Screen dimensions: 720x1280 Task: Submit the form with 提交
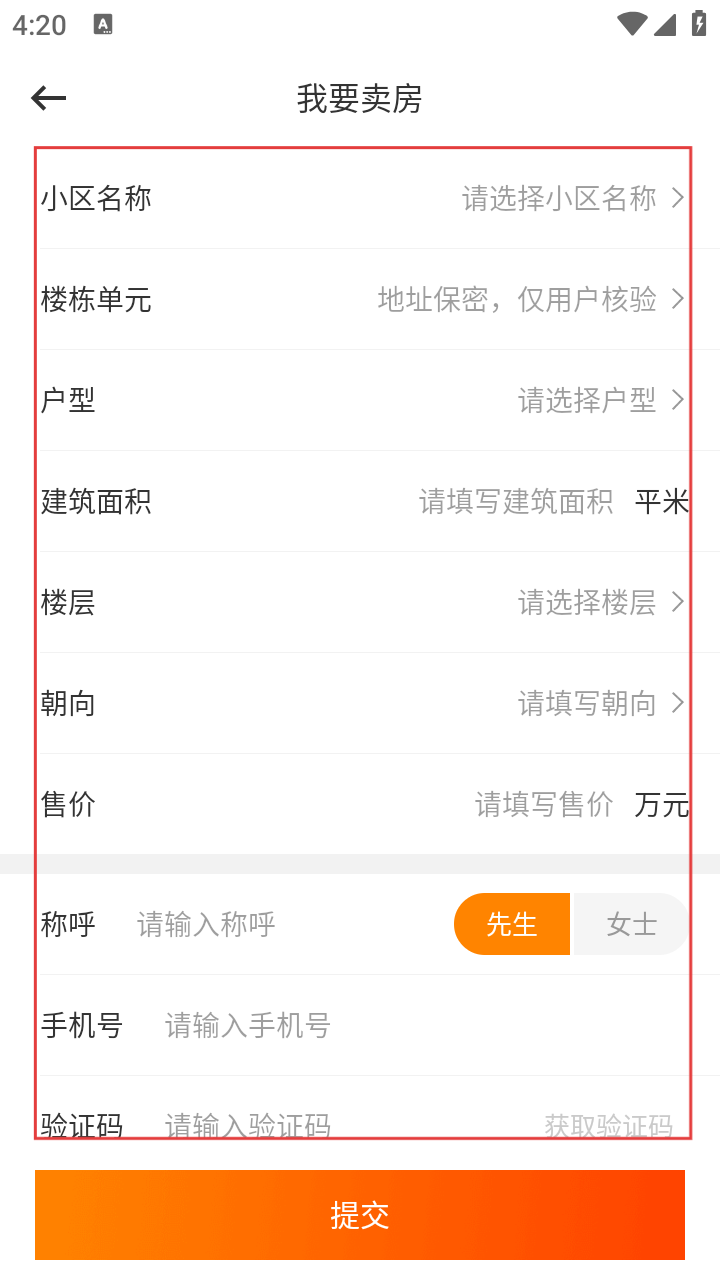(360, 1215)
